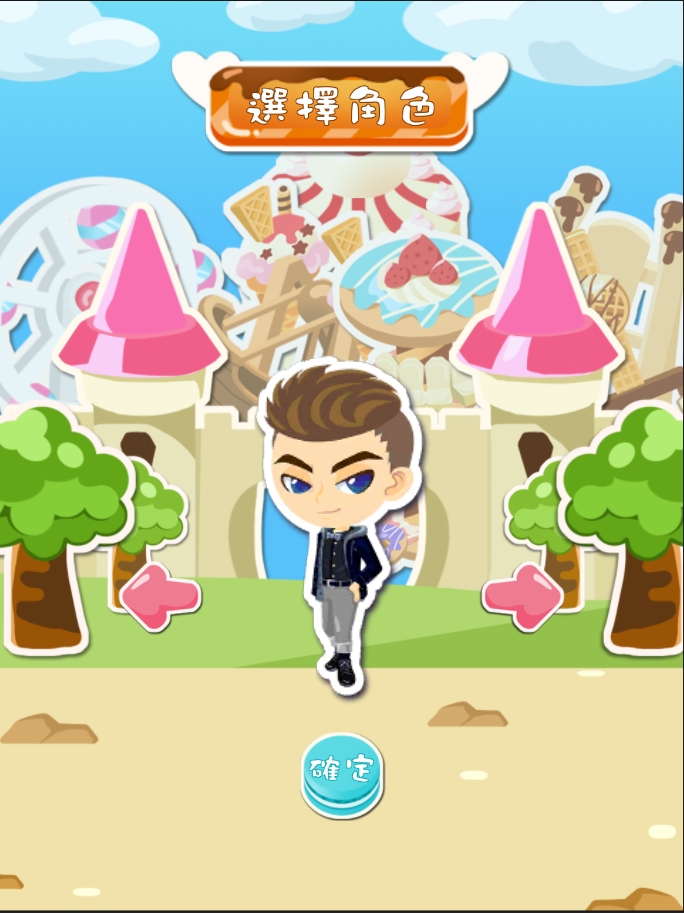Show the next character with the right arrow
684x913 pixels.
pyautogui.click(x=523, y=597)
